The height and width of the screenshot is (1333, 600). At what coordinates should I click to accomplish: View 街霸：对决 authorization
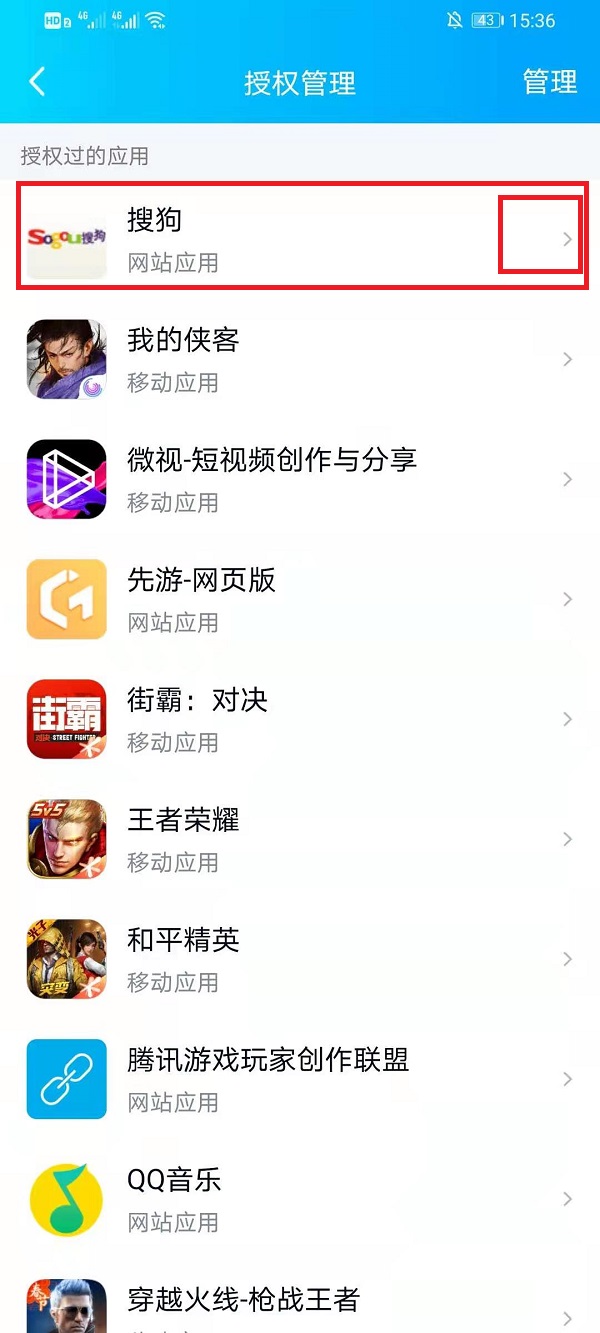[300, 719]
